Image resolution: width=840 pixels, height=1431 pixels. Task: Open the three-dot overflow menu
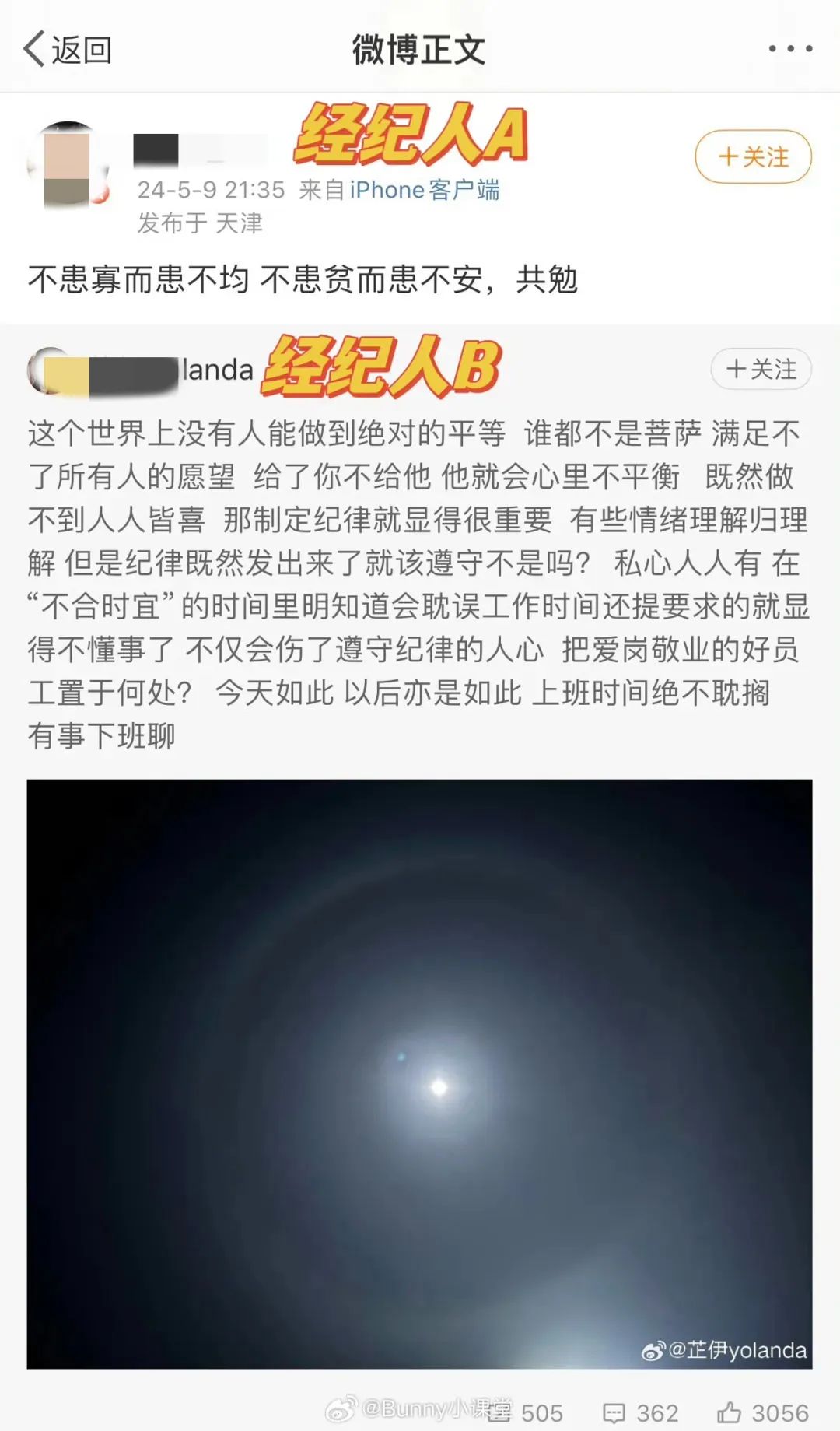pyautogui.click(x=790, y=49)
